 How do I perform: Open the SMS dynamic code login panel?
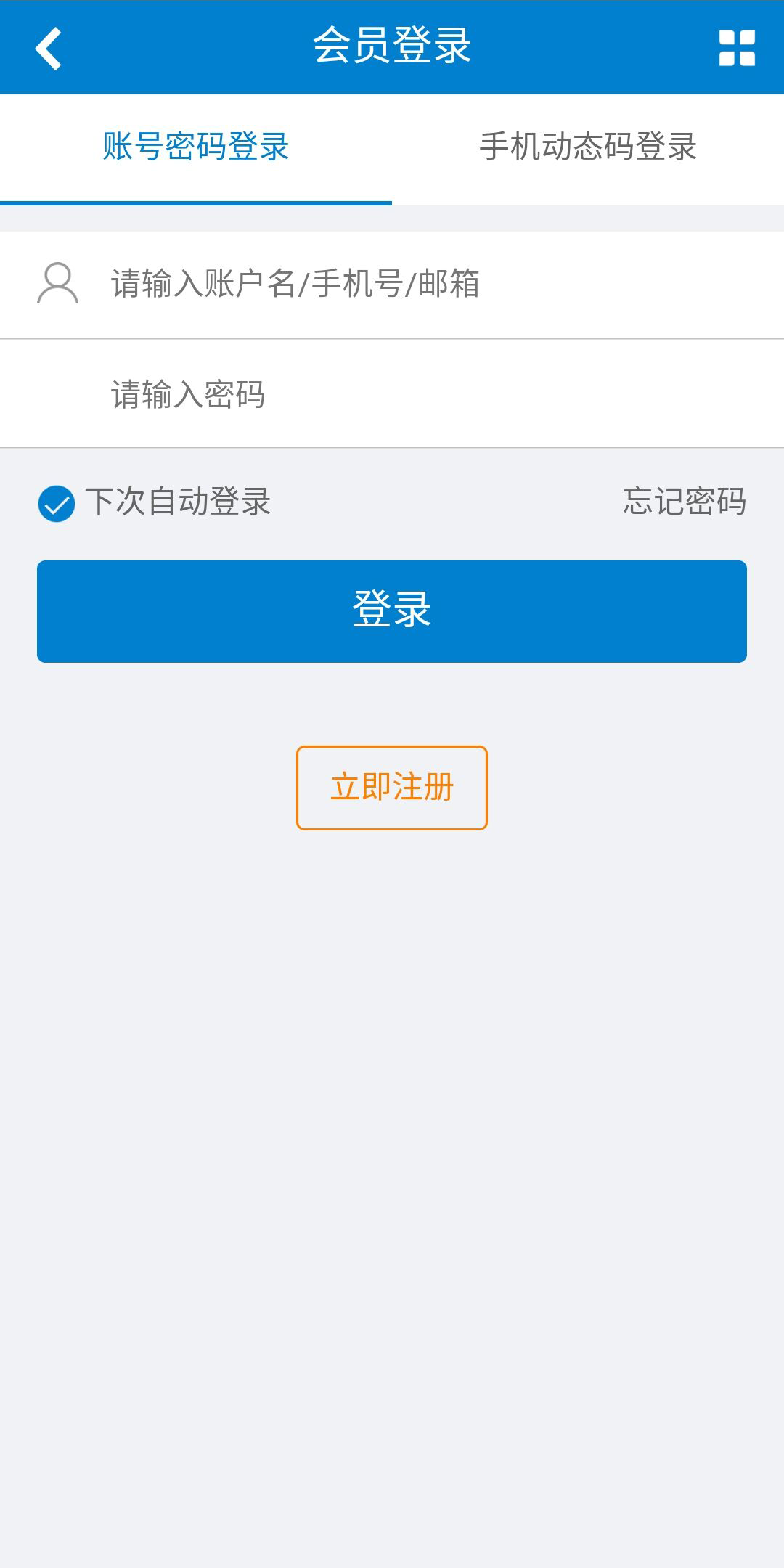click(588, 145)
